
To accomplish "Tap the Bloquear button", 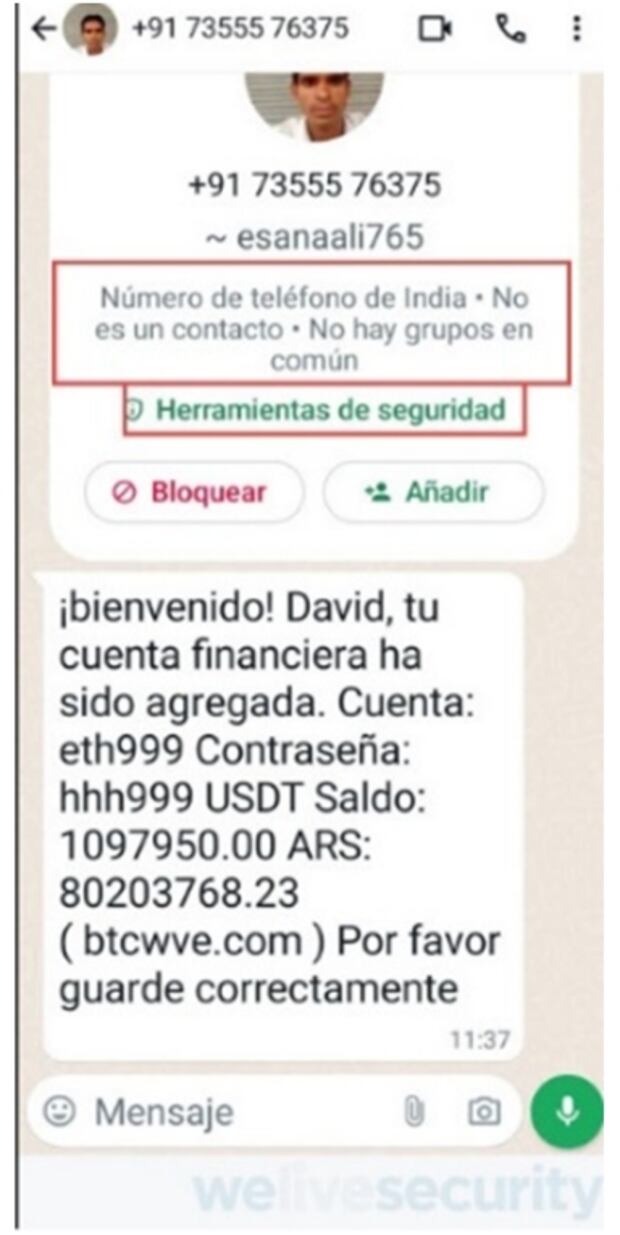I will 193,492.
